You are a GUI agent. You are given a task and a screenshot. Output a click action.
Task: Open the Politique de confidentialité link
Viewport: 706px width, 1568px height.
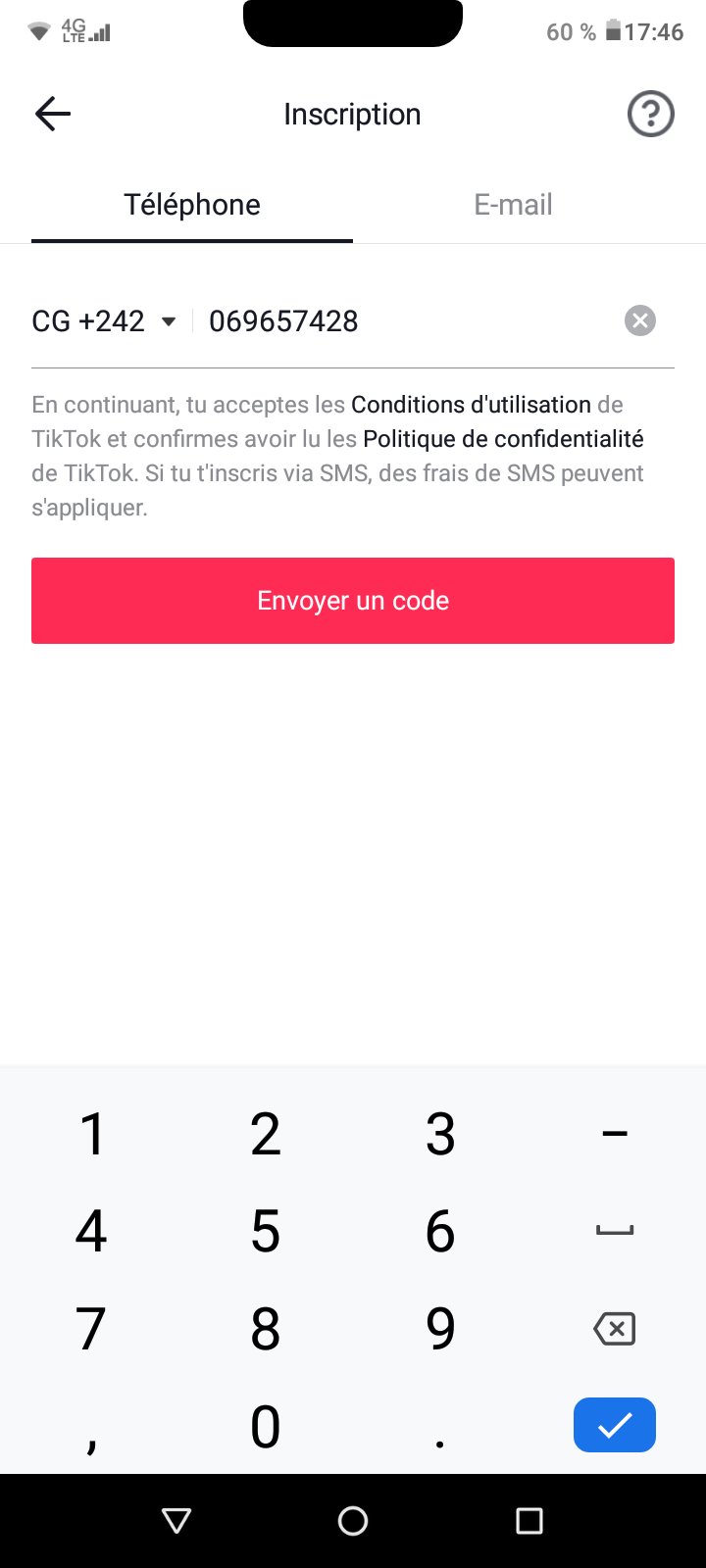[x=503, y=439]
